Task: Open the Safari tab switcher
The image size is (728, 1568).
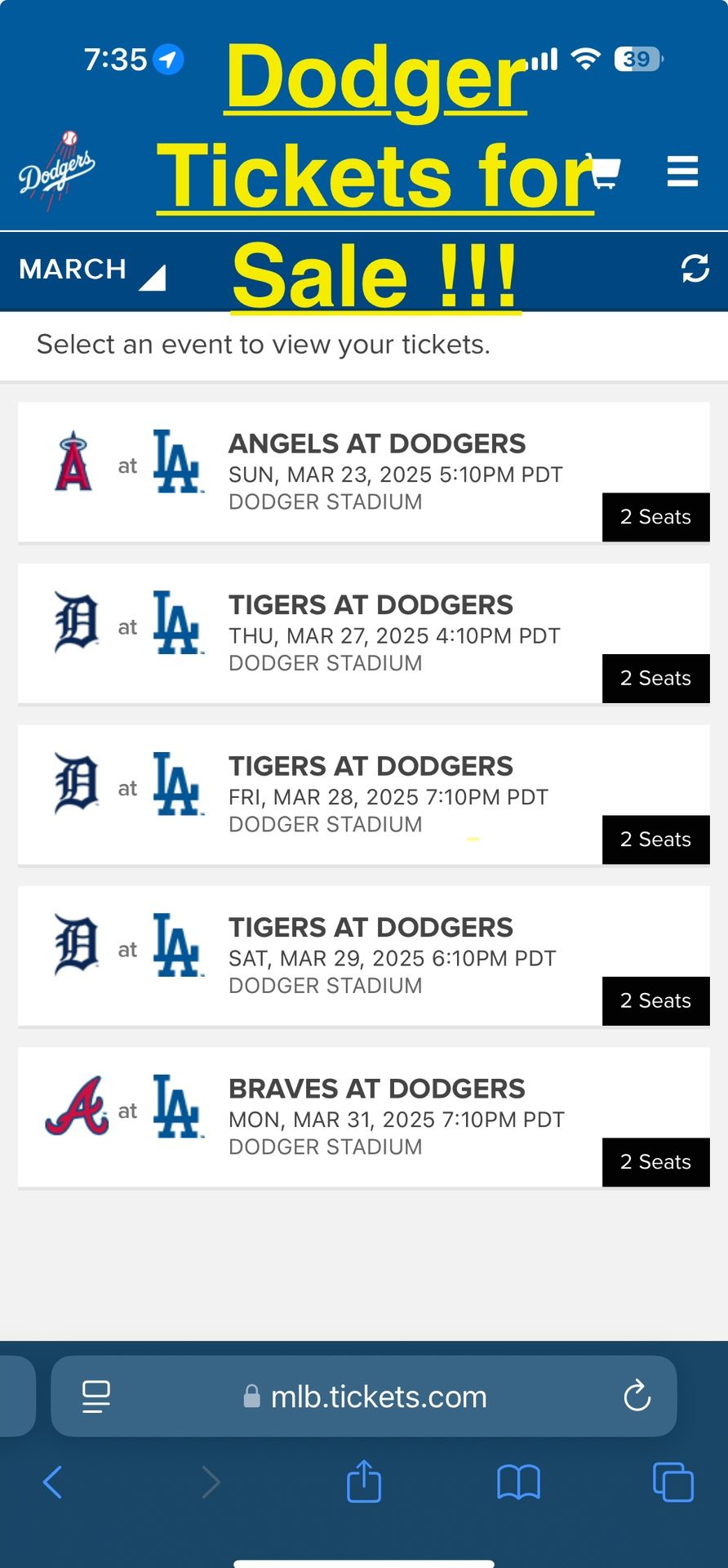Action: pos(672,1482)
